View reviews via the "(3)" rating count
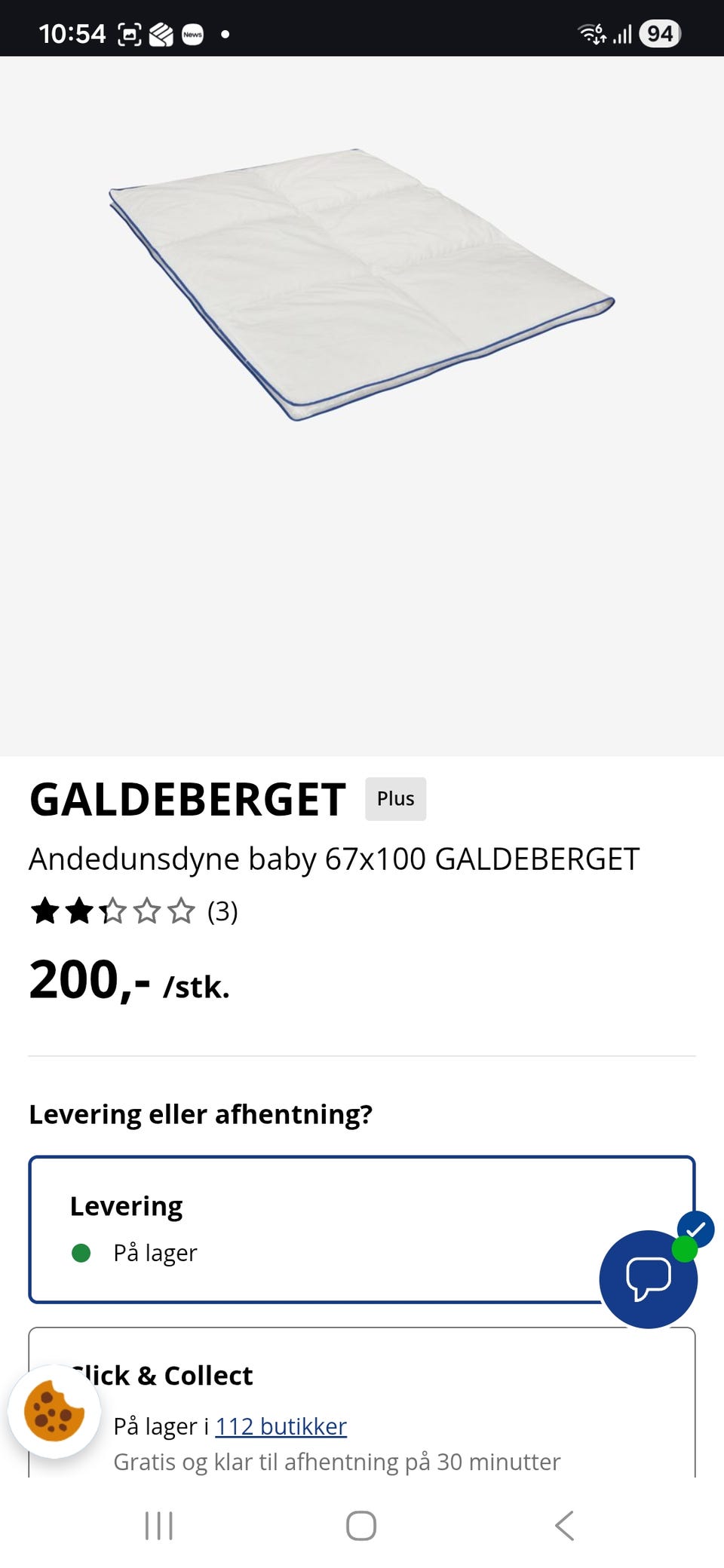 click(222, 912)
